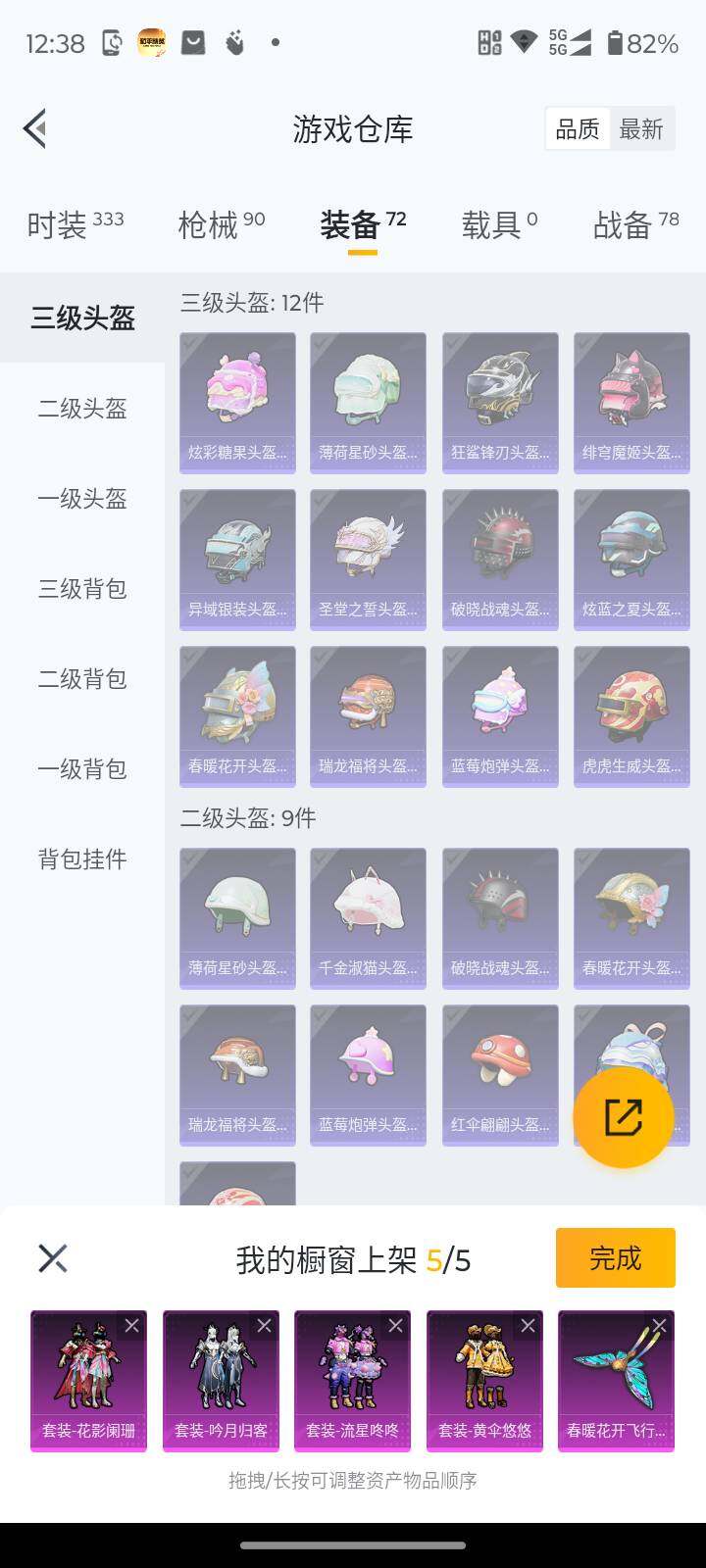Switch to the 载具 tab
This screenshot has height=1568, width=706.
[498, 224]
